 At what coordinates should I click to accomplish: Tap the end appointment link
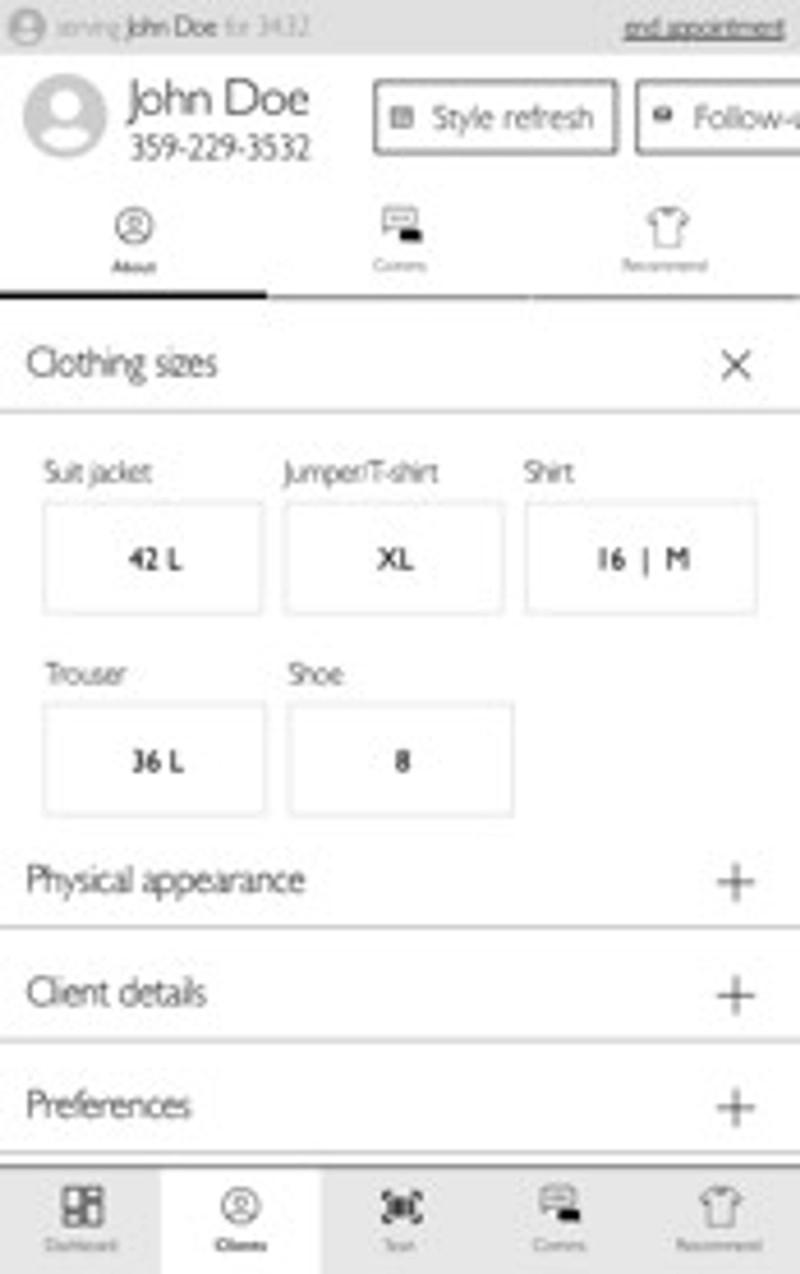pyautogui.click(x=704, y=28)
